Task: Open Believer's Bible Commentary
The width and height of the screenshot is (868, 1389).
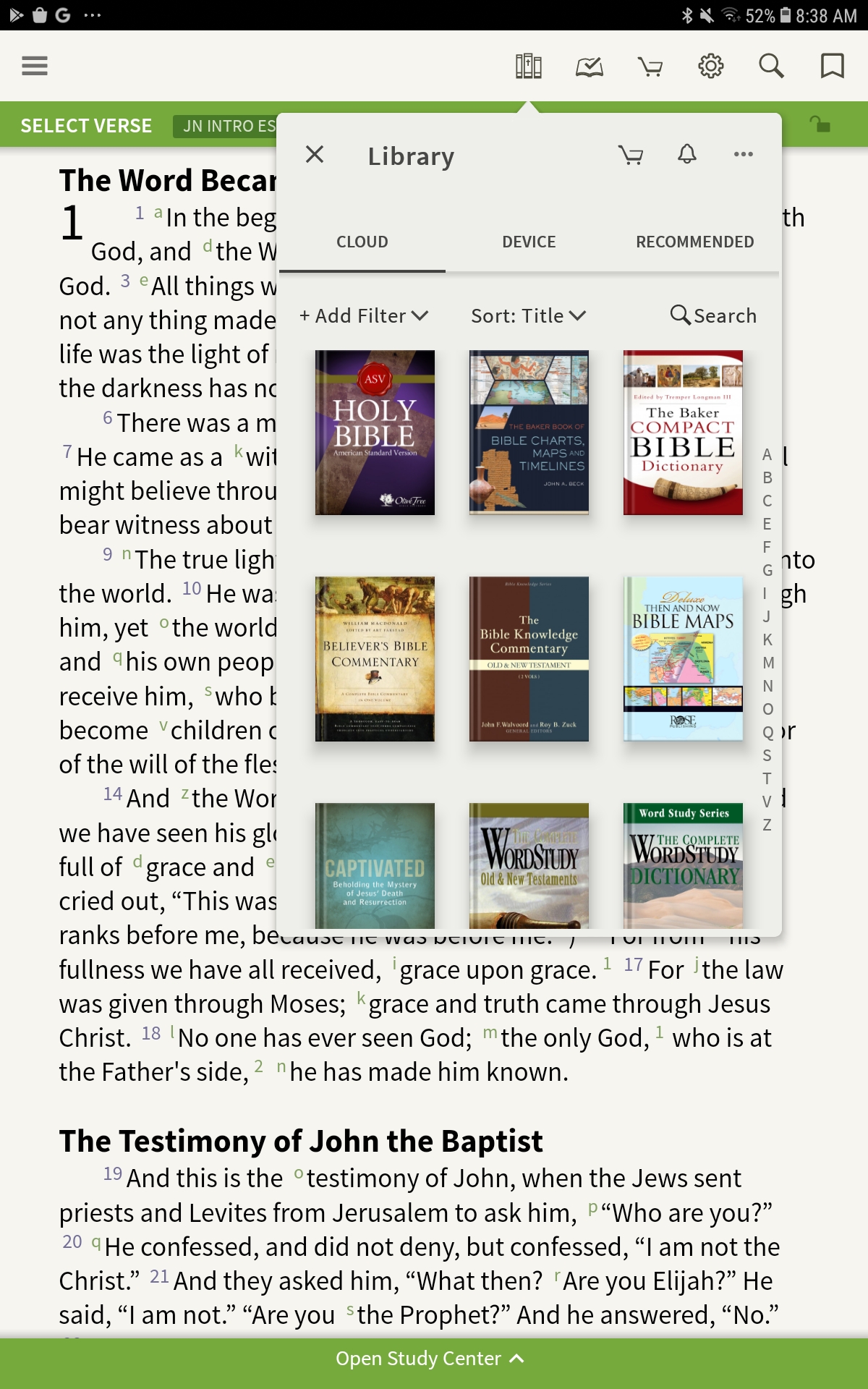Action: coord(375,658)
